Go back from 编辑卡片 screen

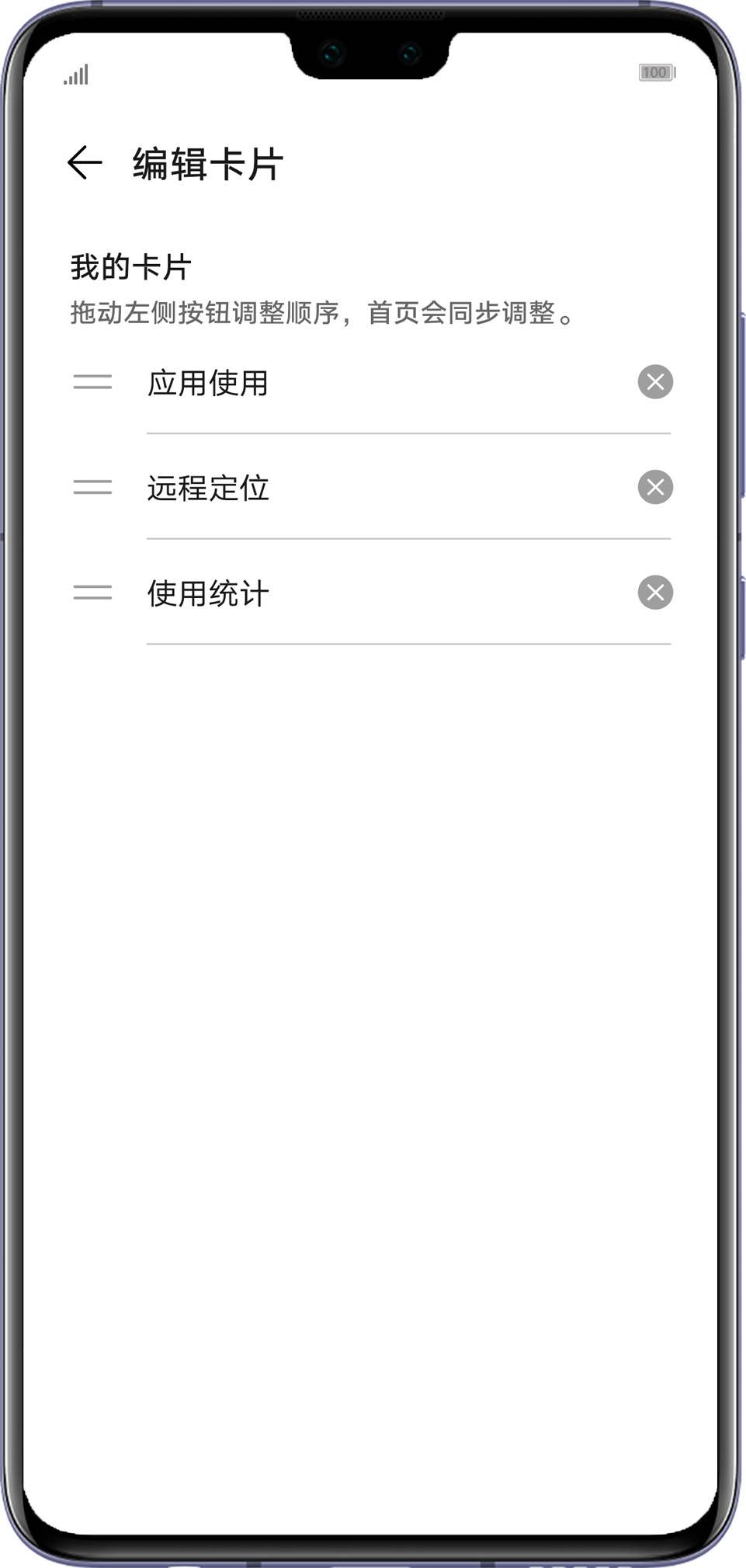(x=85, y=163)
